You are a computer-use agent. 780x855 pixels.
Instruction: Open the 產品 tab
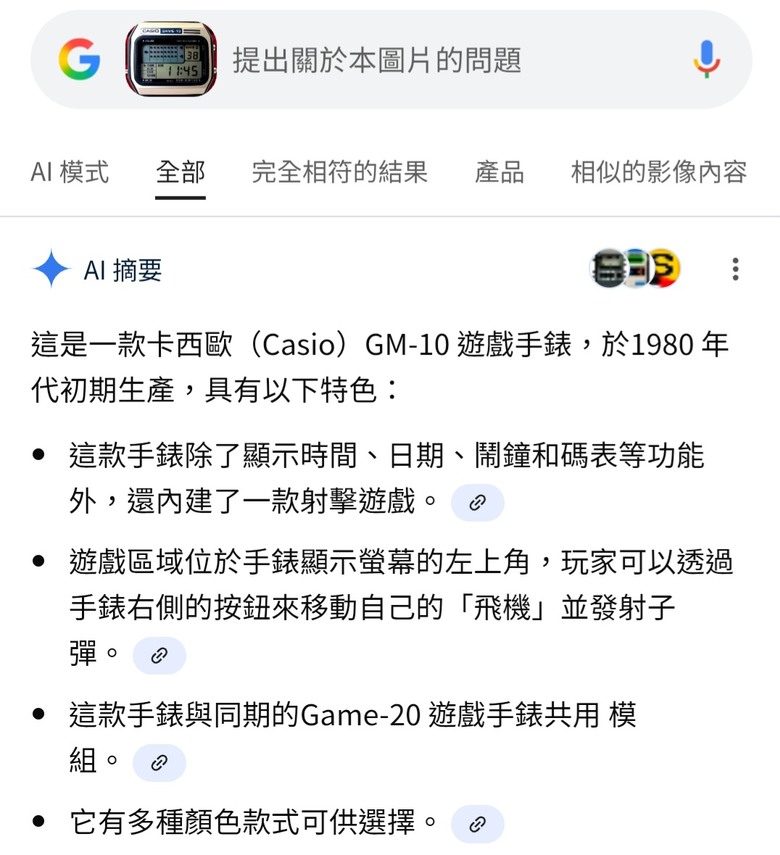pyautogui.click(x=499, y=172)
